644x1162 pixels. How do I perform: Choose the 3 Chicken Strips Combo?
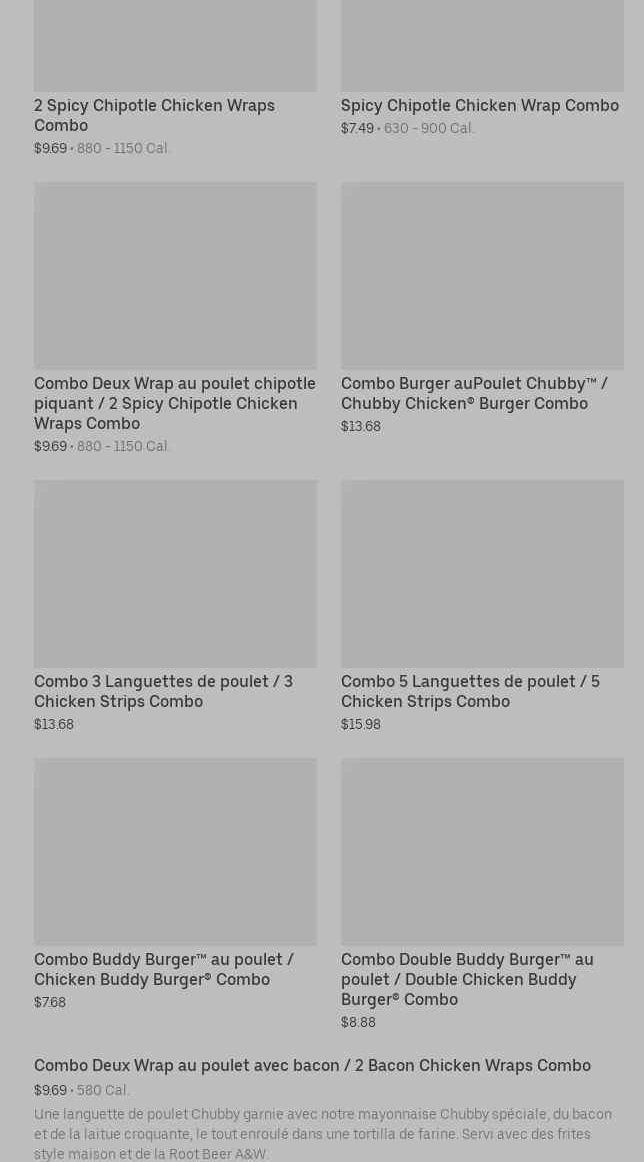coord(164,691)
